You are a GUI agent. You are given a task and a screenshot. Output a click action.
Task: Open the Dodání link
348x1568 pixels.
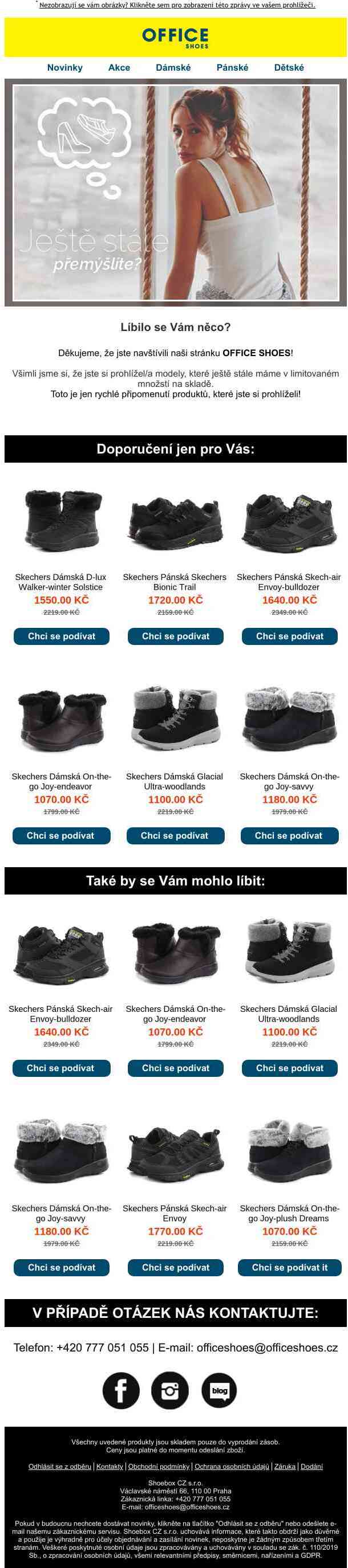[x=311, y=1467]
